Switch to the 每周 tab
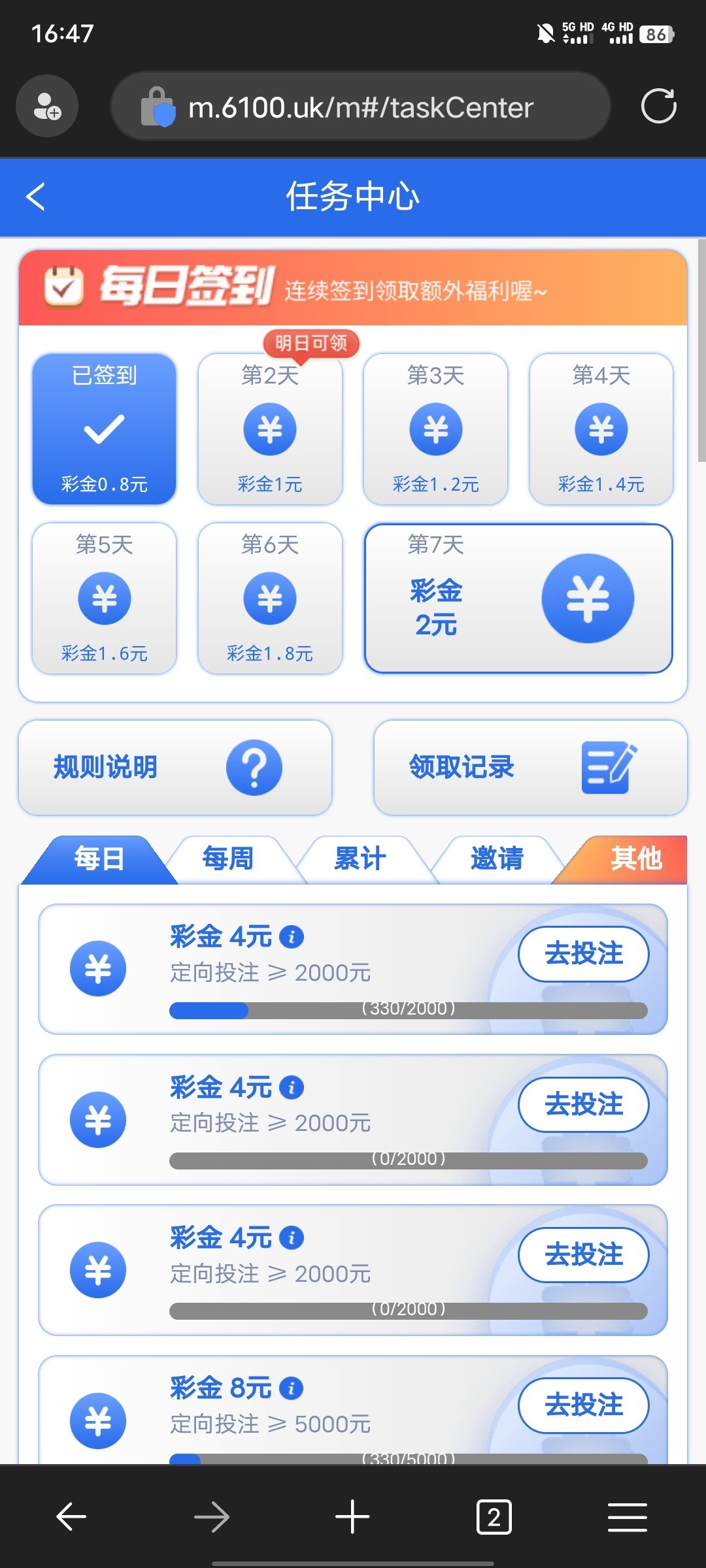 [x=228, y=858]
